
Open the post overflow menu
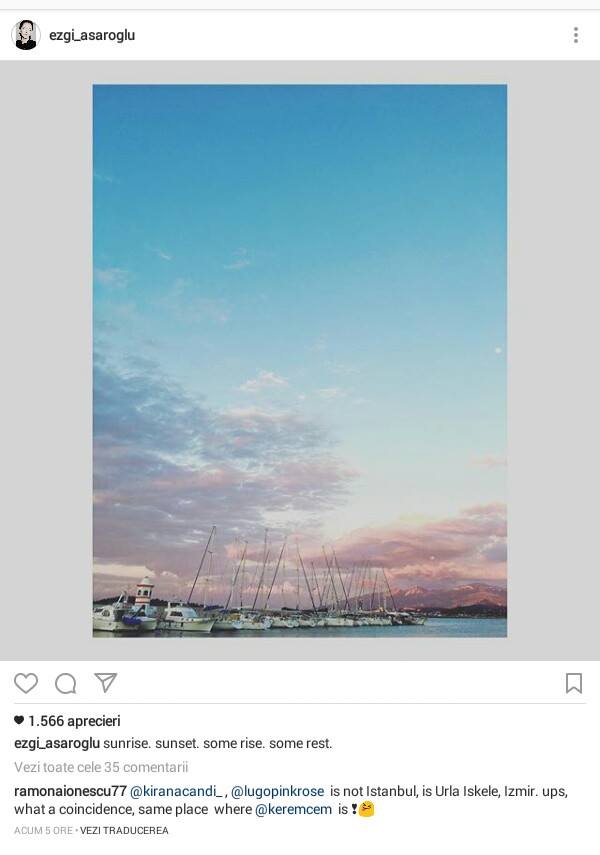click(x=575, y=35)
